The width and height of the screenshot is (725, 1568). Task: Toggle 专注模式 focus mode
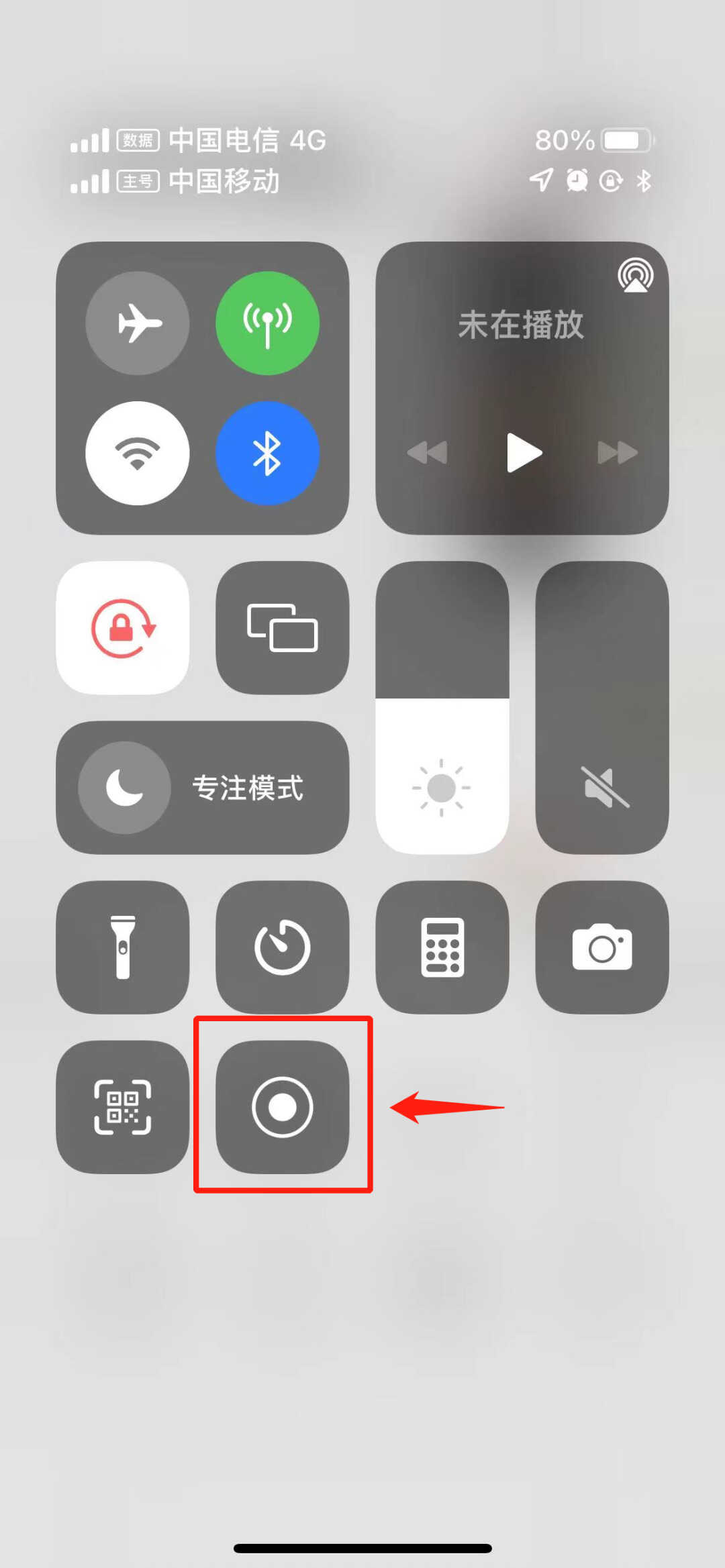202,788
